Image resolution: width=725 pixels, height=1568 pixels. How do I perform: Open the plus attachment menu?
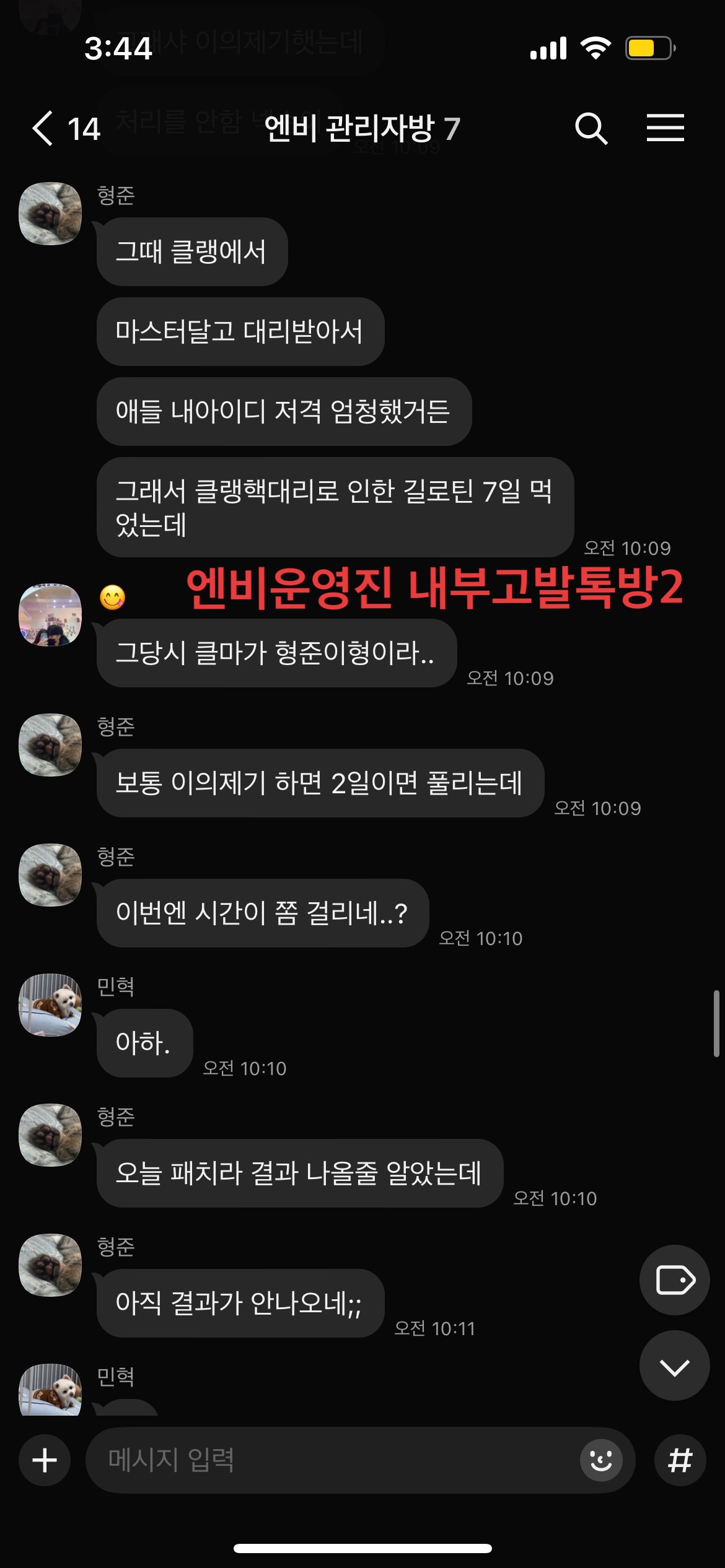coord(45,1460)
